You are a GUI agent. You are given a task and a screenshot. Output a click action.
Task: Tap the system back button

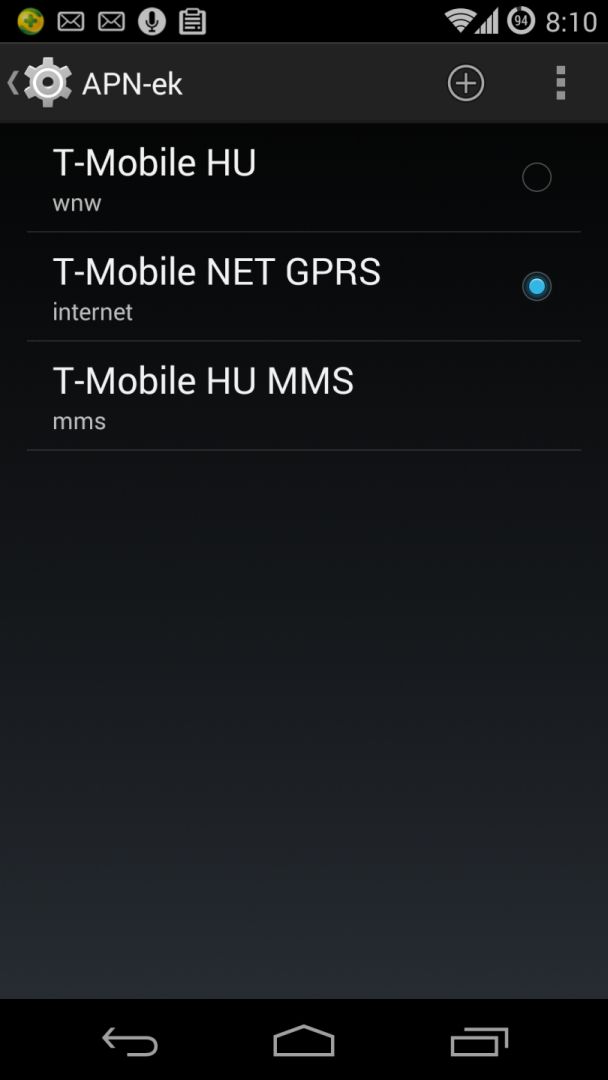tap(130, 1042)
